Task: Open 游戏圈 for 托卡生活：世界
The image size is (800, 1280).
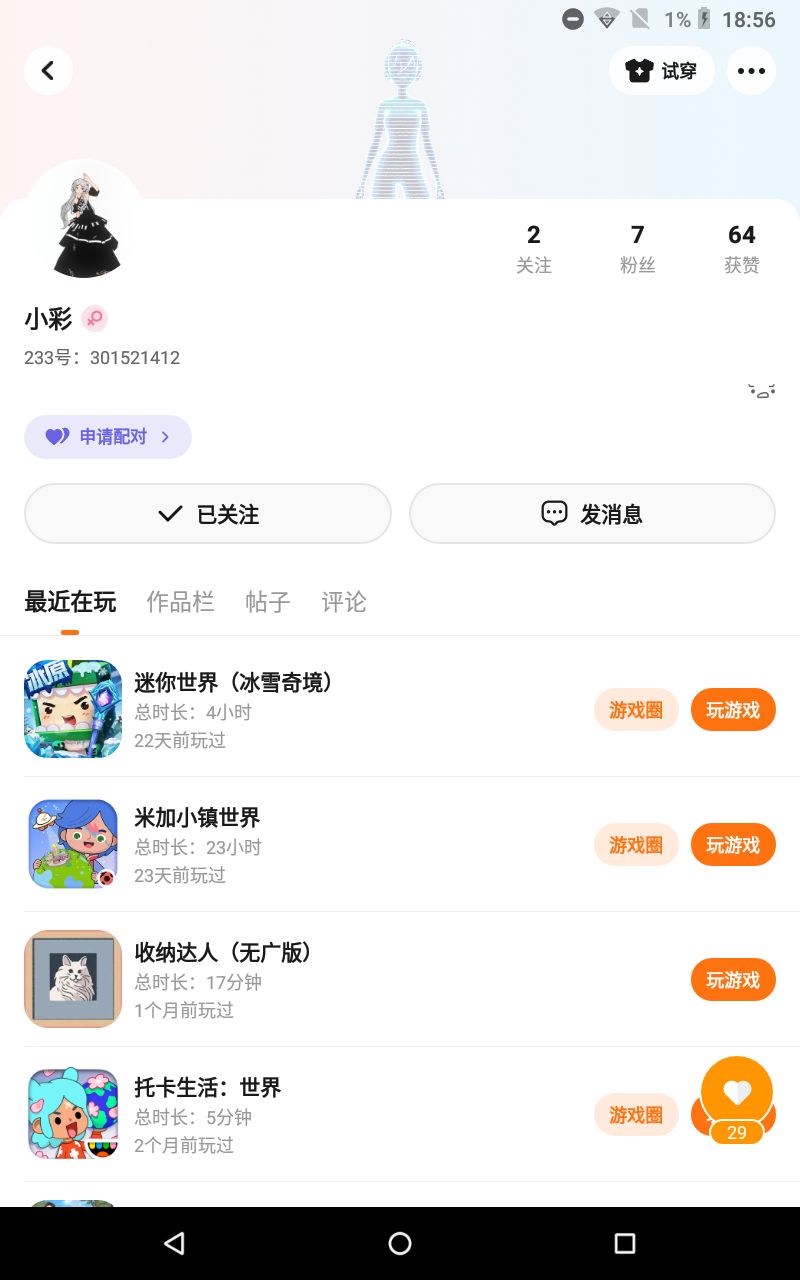Action: point(636,1115)
